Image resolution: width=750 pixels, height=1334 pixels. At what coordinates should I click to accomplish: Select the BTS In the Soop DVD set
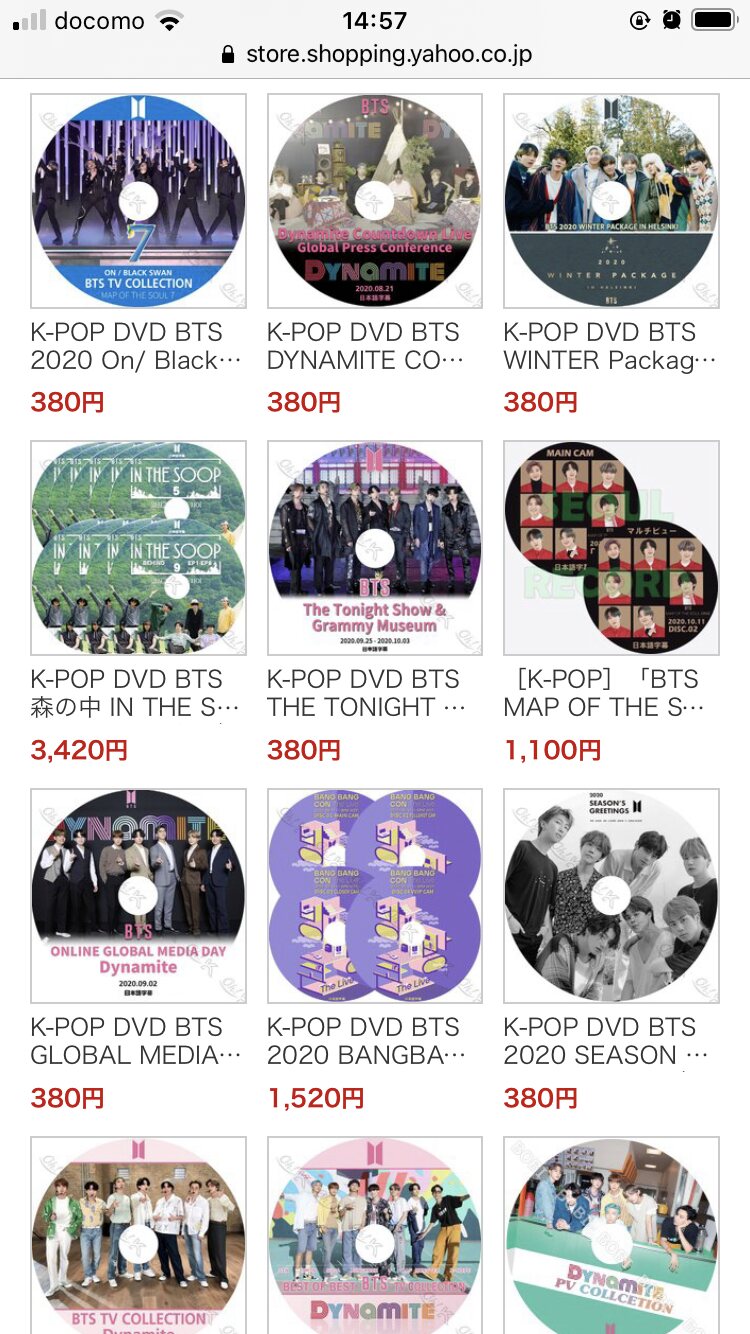tap(138, 548)
